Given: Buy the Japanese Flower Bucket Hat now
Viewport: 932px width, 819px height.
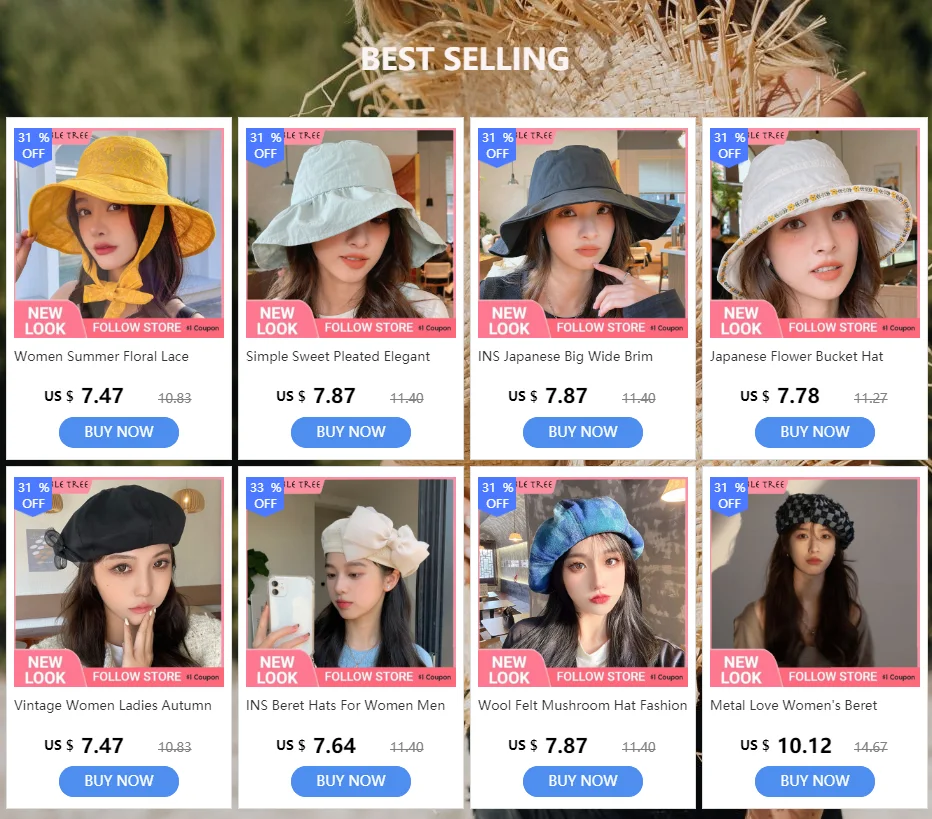Looking at the screenshot, I should [x=815, y=432].
